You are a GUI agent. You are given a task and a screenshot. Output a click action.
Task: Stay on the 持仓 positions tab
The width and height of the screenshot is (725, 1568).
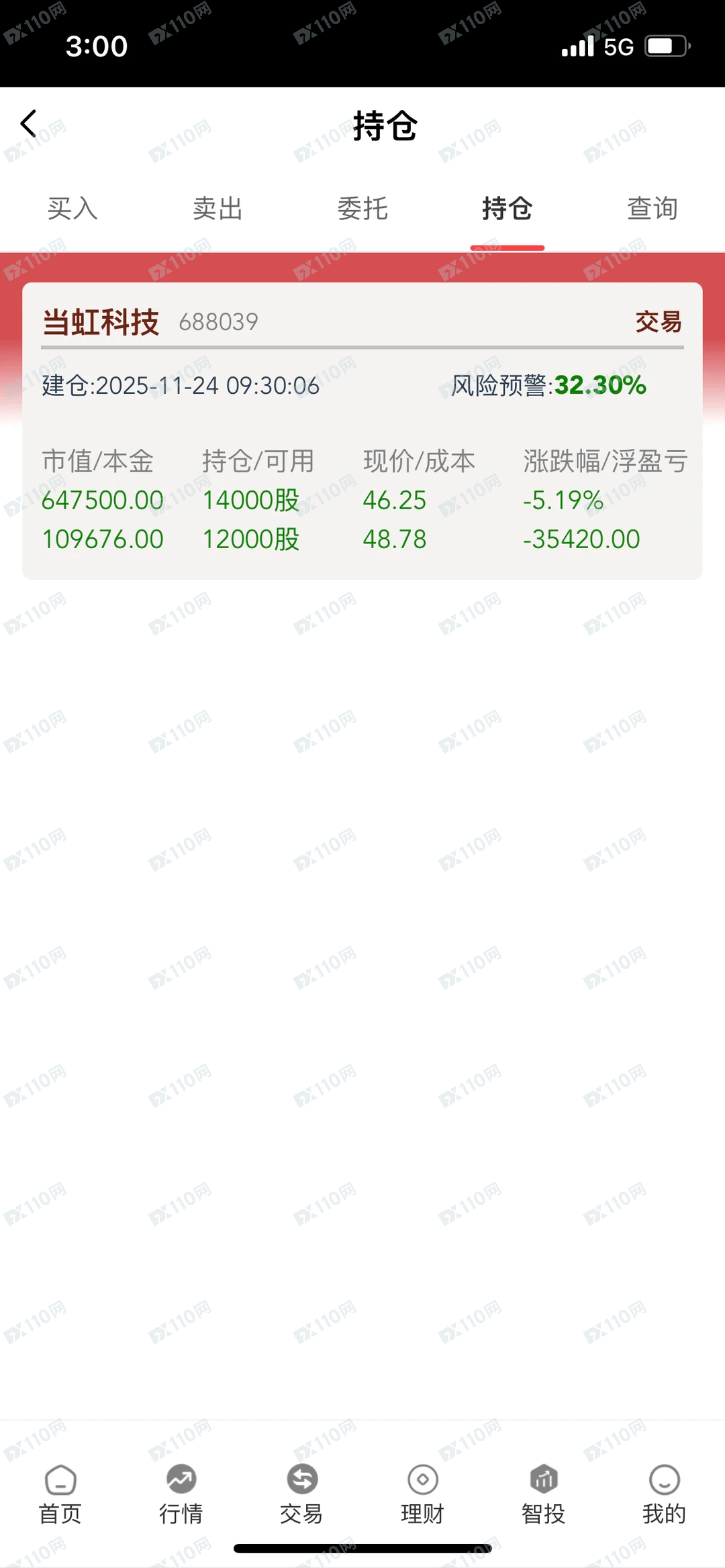pos(507,209)
